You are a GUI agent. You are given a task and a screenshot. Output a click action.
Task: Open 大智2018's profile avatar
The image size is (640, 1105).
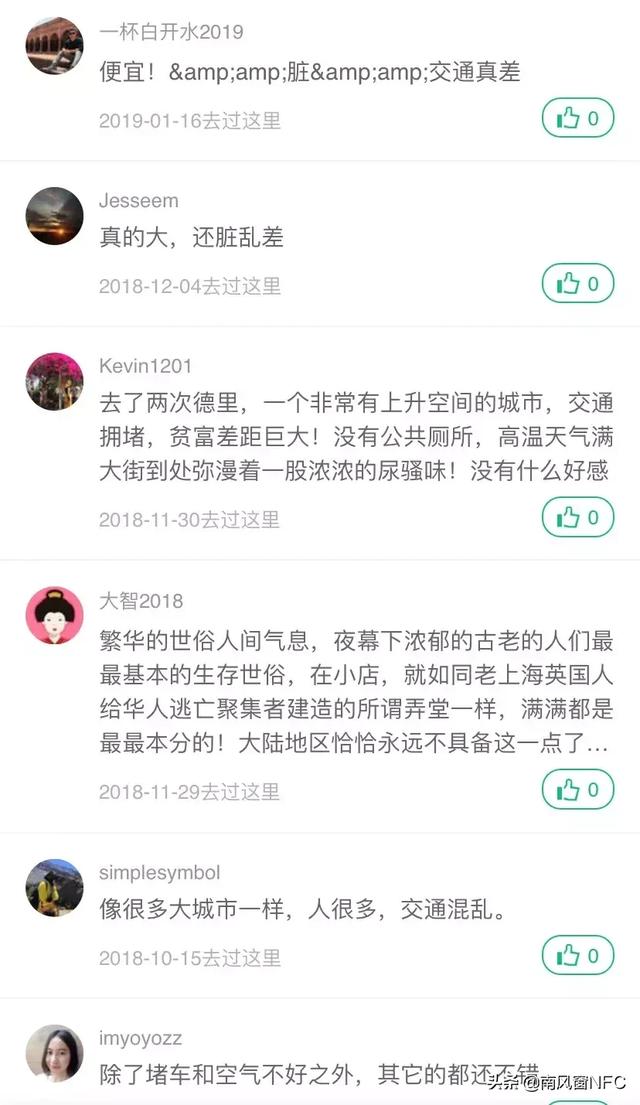54,615
